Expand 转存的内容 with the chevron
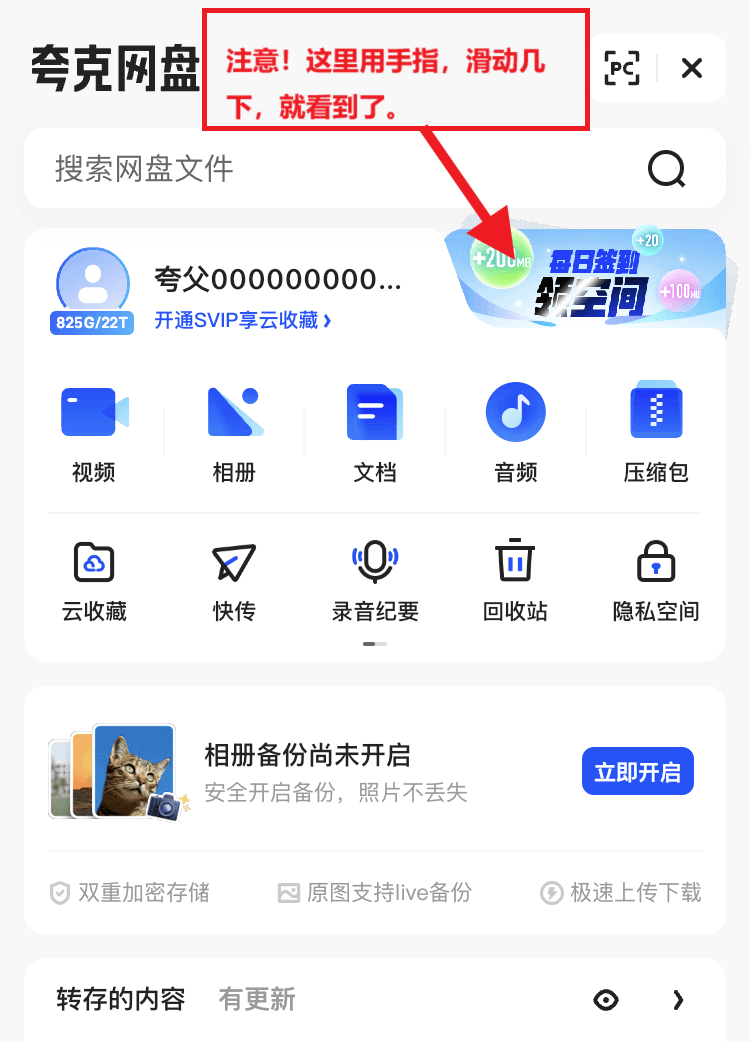The image size is (750, 1042). pos(678,999)
